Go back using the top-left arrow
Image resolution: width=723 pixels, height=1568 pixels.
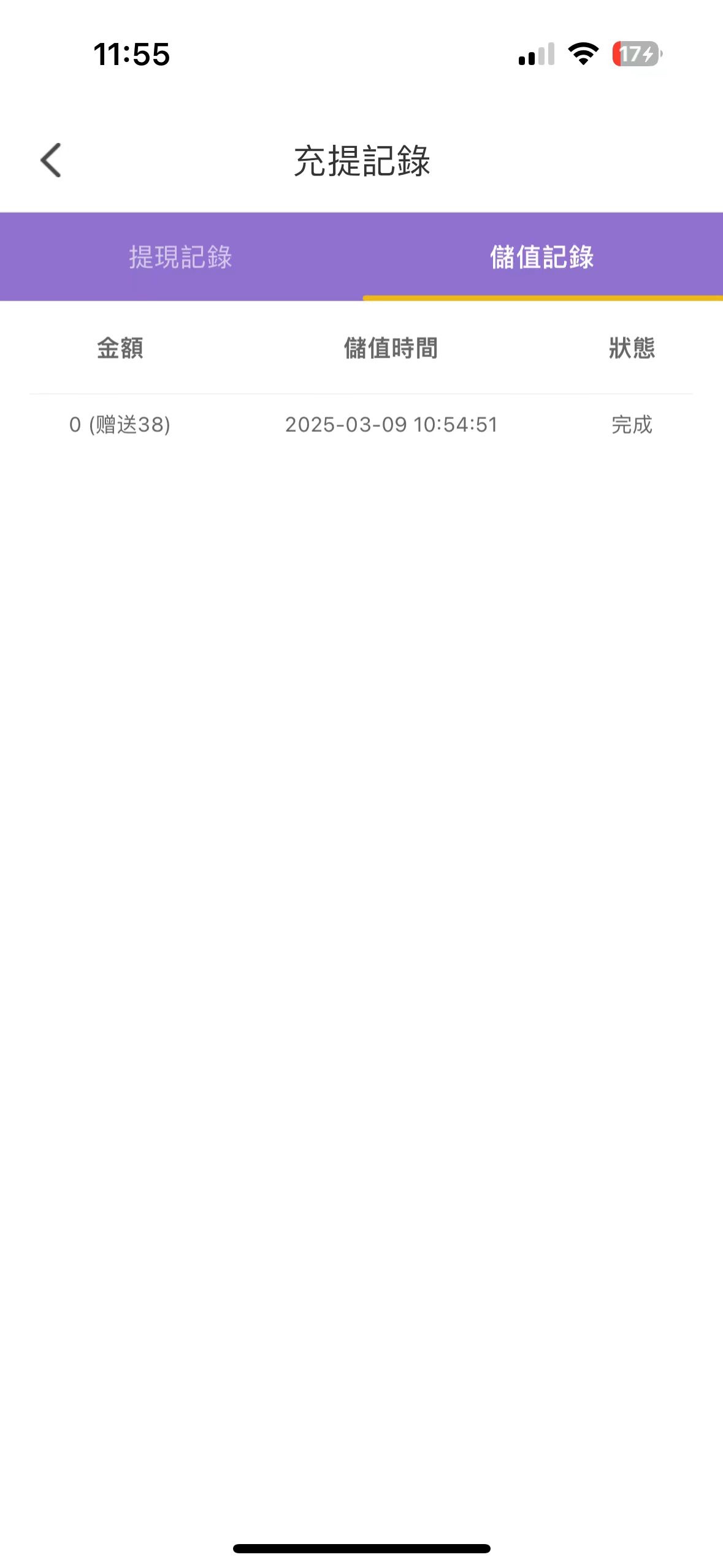click(x=51, y=160)
